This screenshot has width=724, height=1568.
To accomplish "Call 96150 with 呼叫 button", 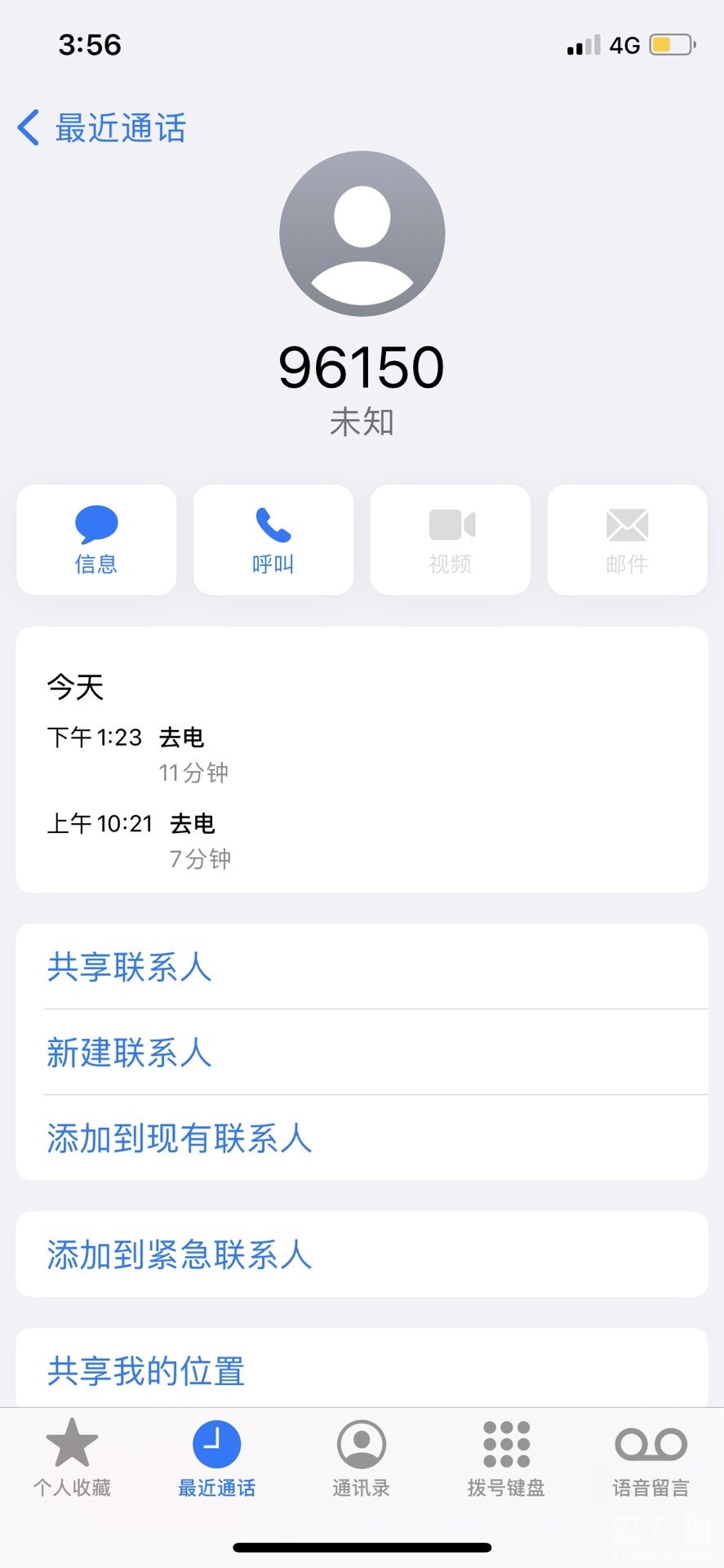I will pos(273,540).
